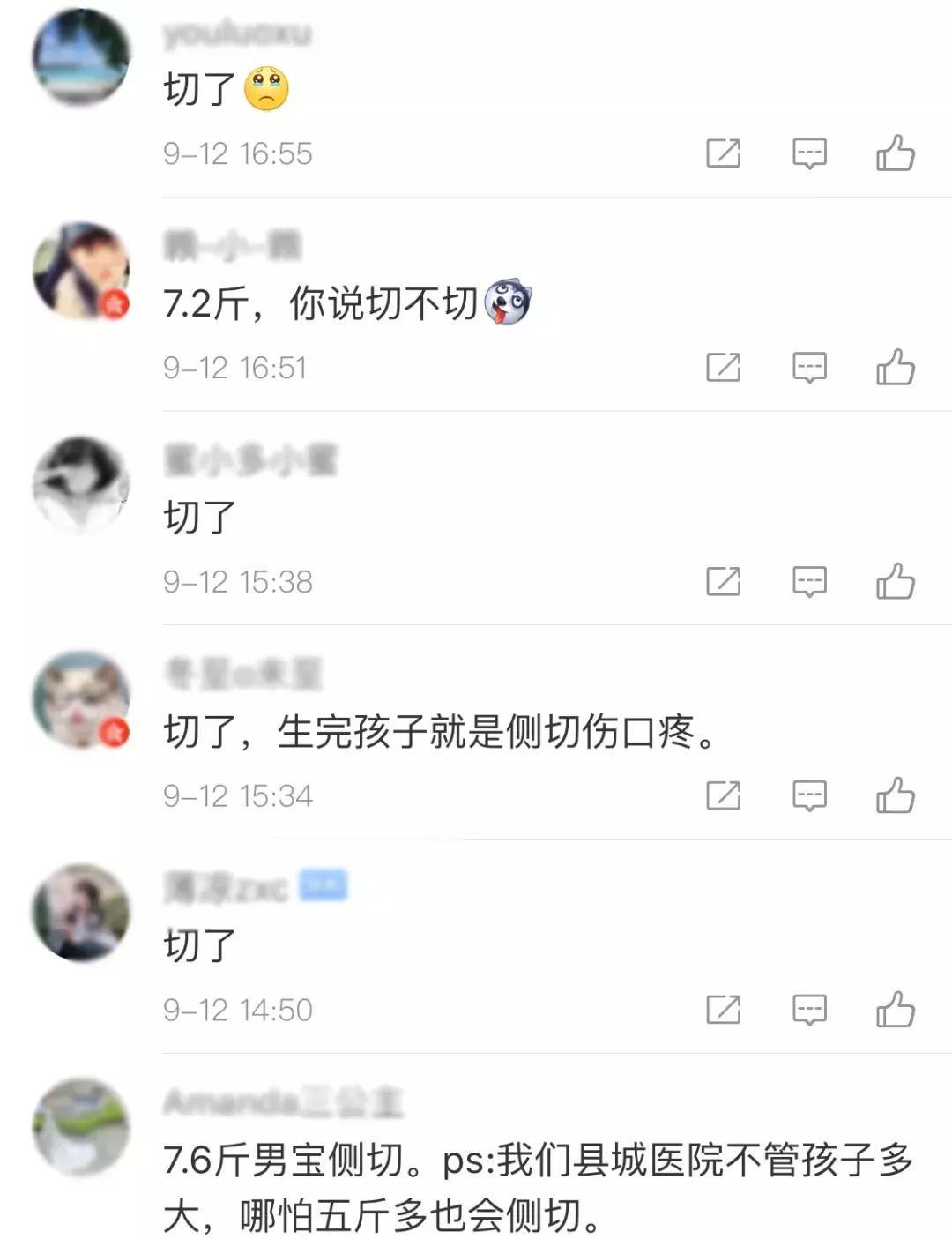The height and width of the screenshot is (1239, 952).
Task: Share the 15:34 comment
Action: 723,795
